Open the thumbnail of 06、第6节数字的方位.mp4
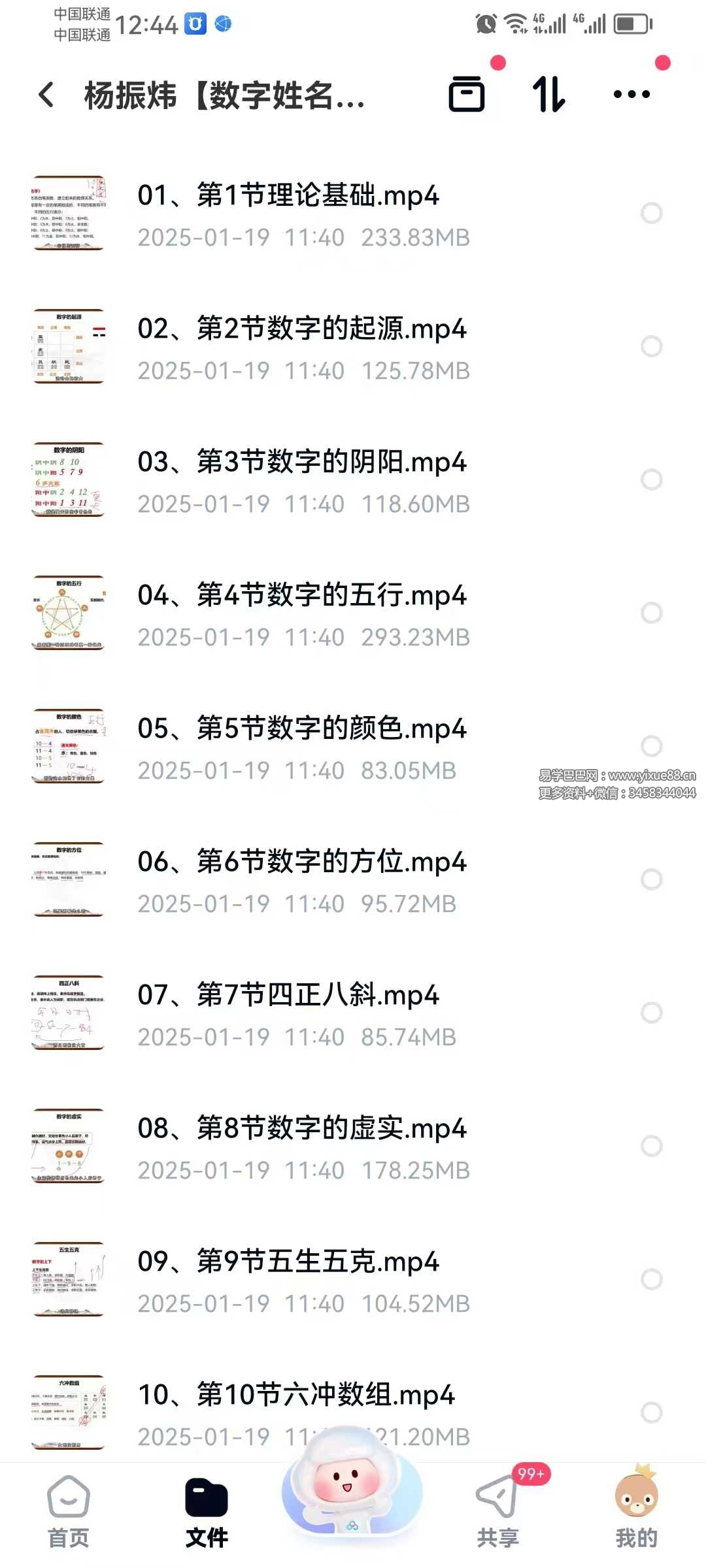Viewport: 706px width, 1568px height. coord(69,879)
